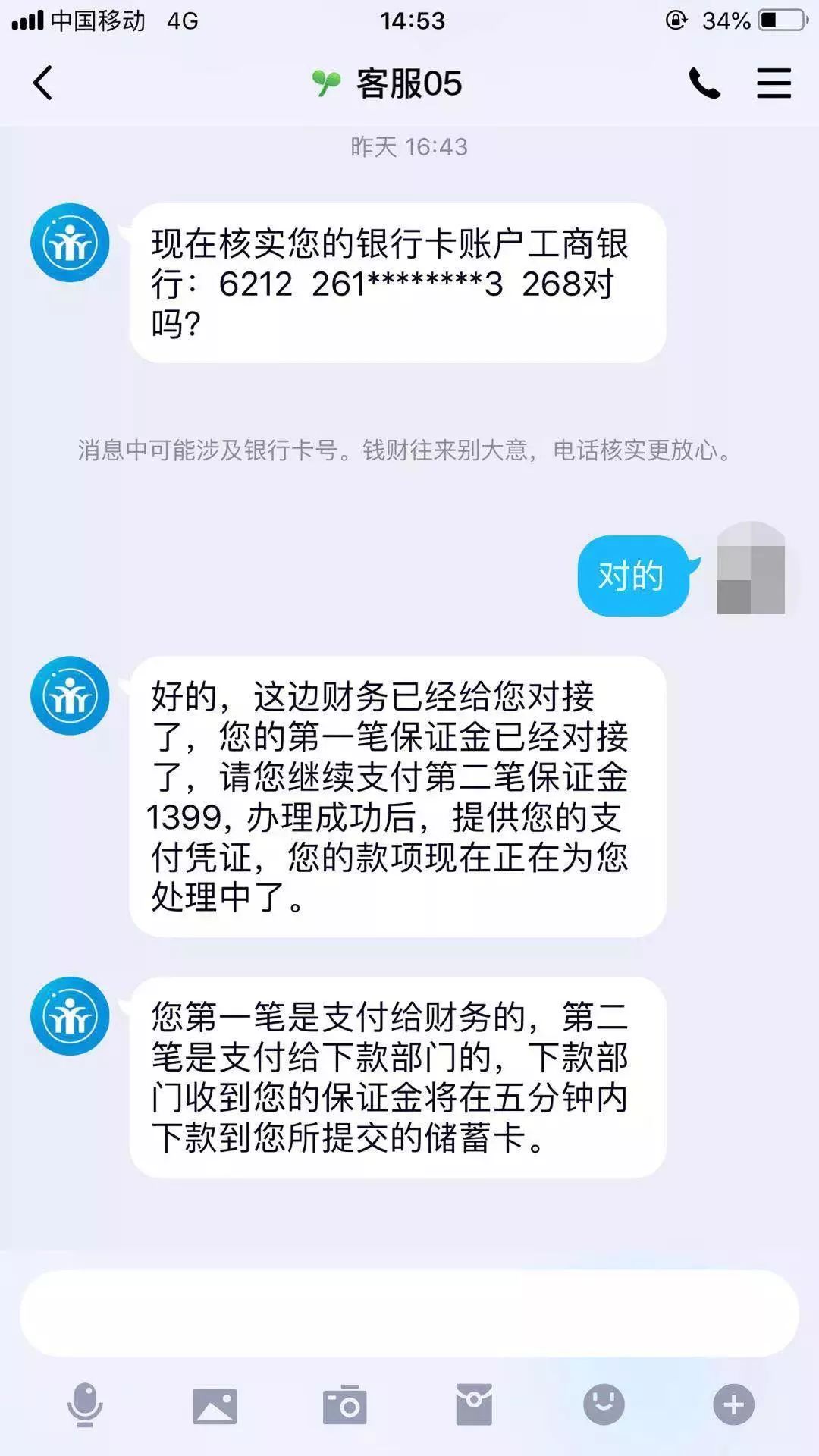This screenshot has height=1456, width=819.
Task: View 客服05's profile from the first message avatar
Action: coord(70,243)
